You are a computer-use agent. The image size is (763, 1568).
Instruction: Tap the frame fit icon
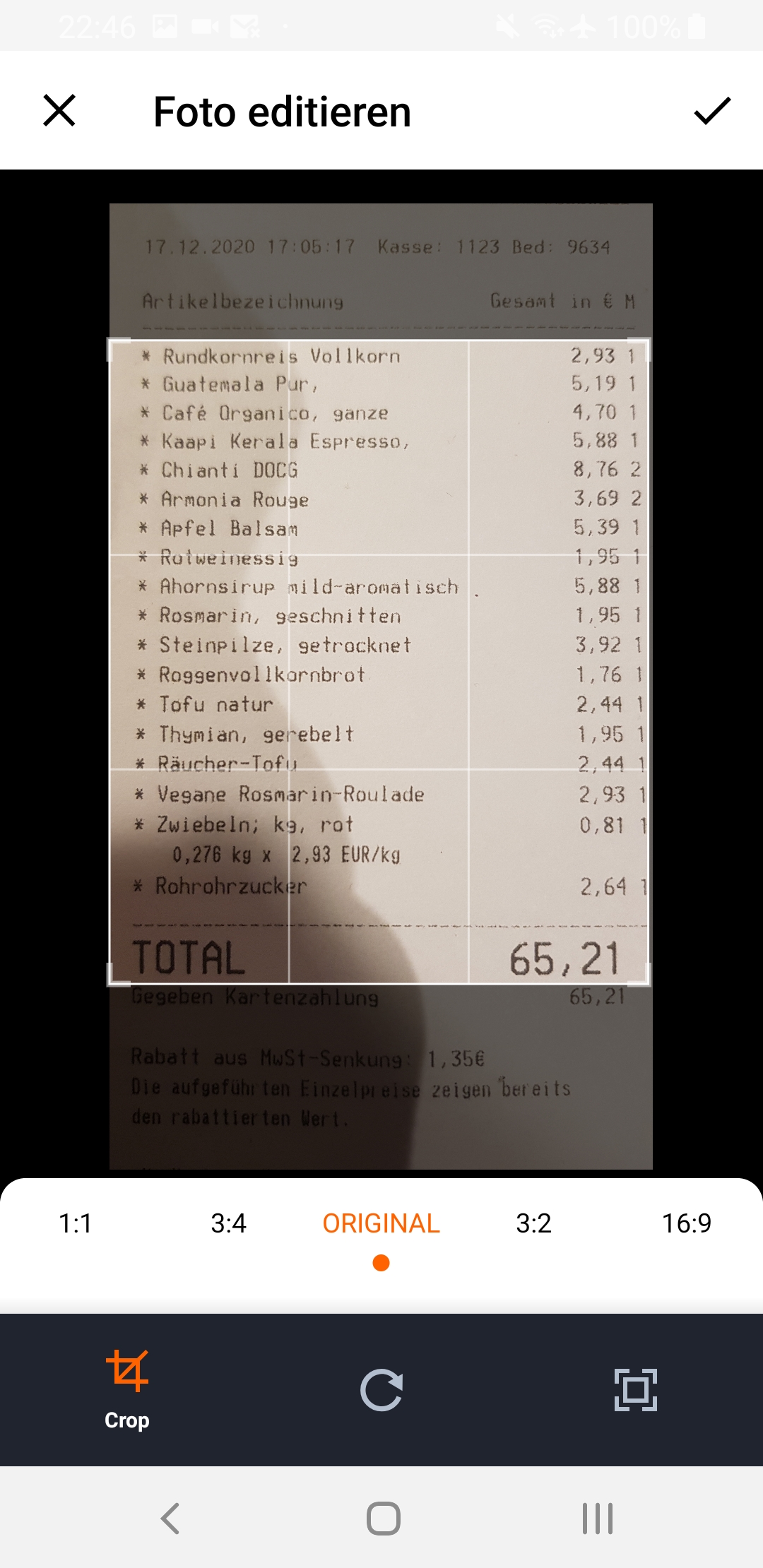coord(636,1389)
